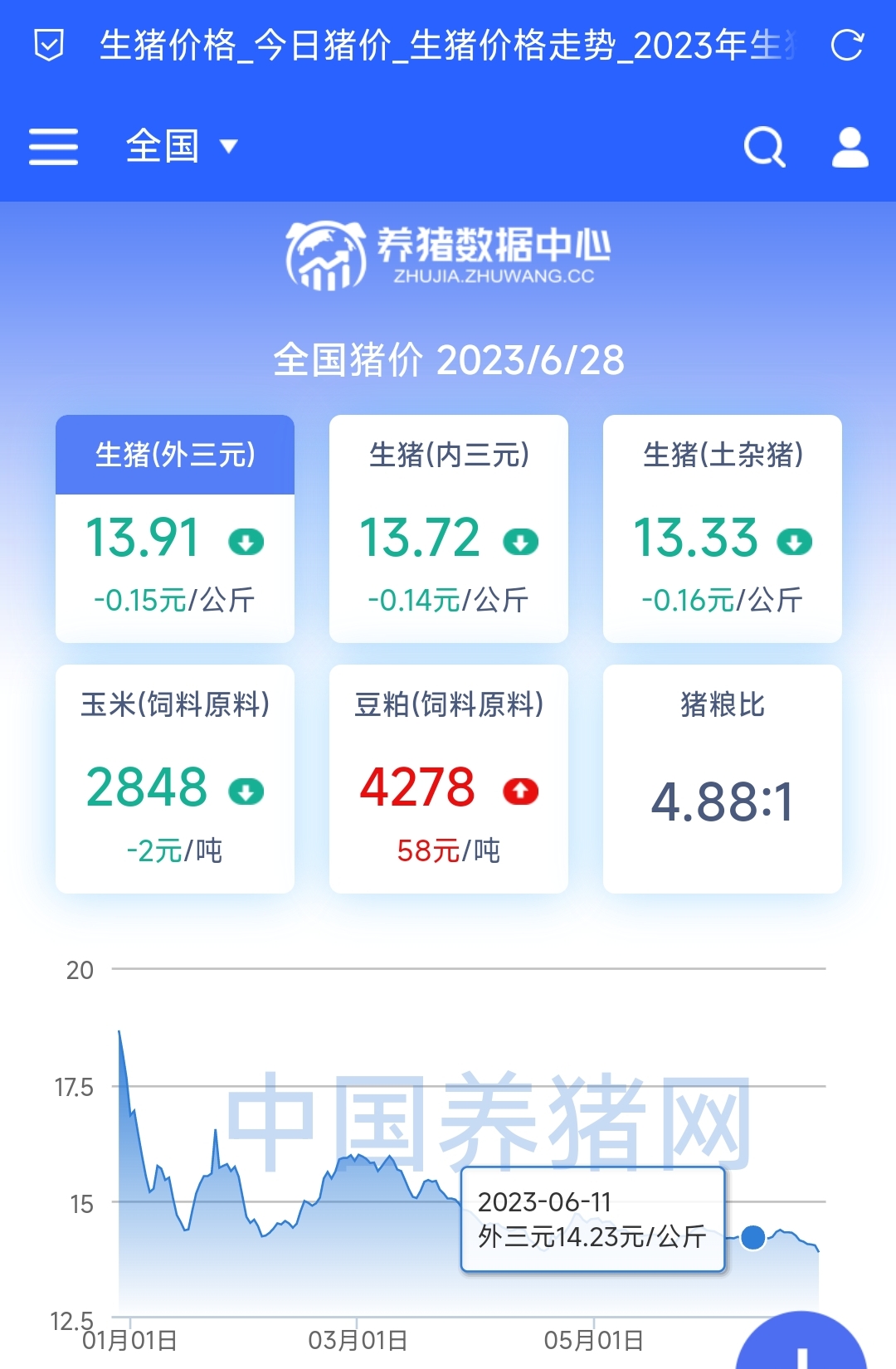
Task: Tap the highlighted chart data point
Action: (752, 1237)
